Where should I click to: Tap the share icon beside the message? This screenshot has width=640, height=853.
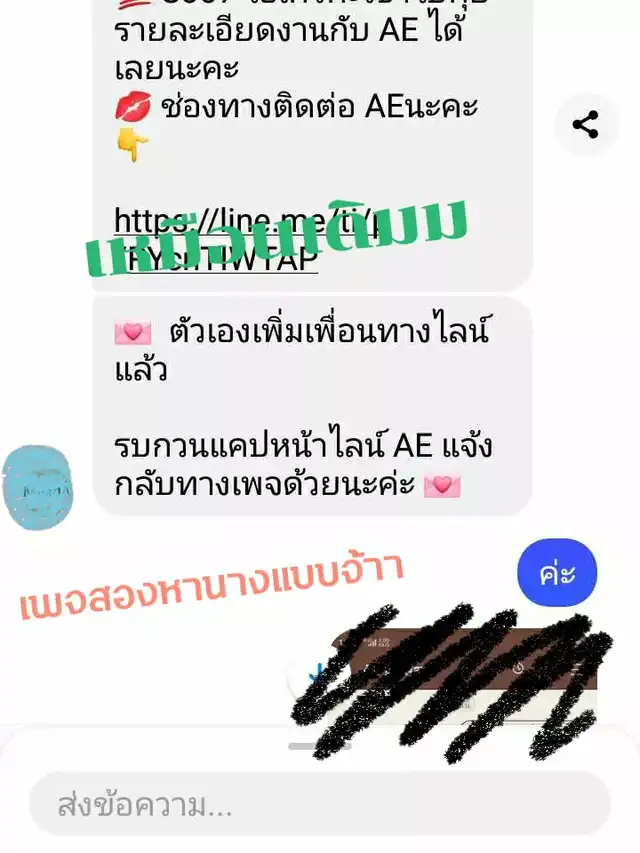click(585, 125)
